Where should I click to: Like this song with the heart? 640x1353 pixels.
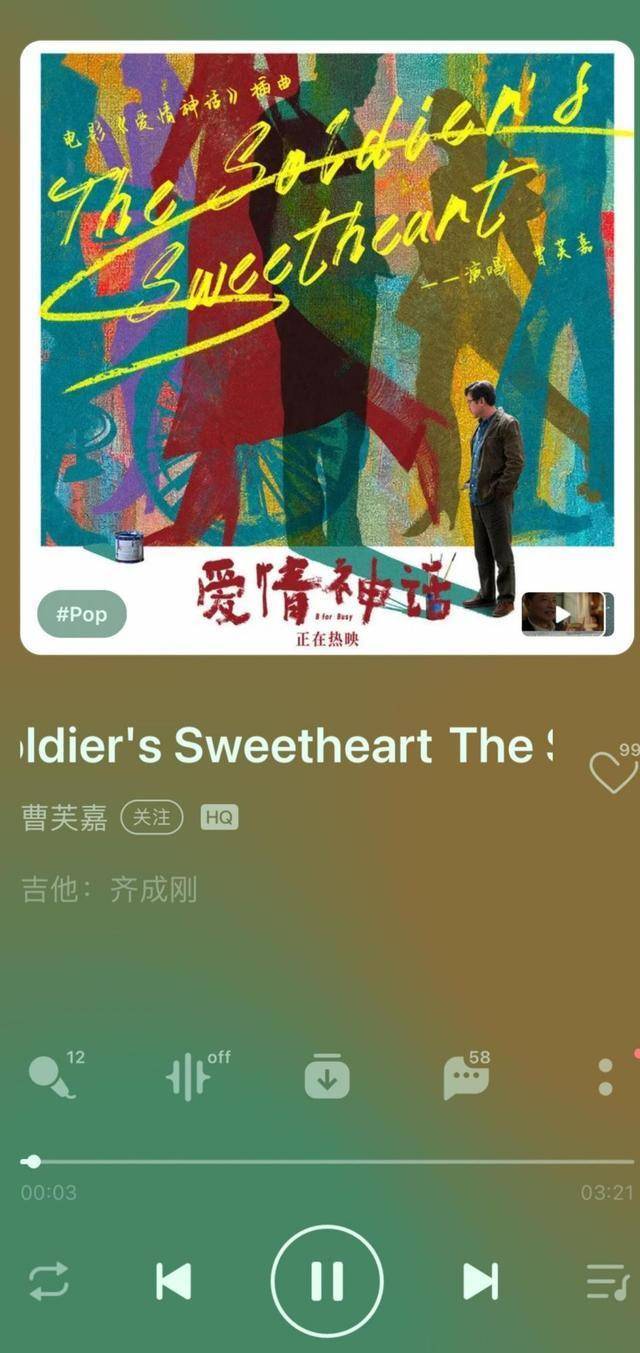point(612,772)
